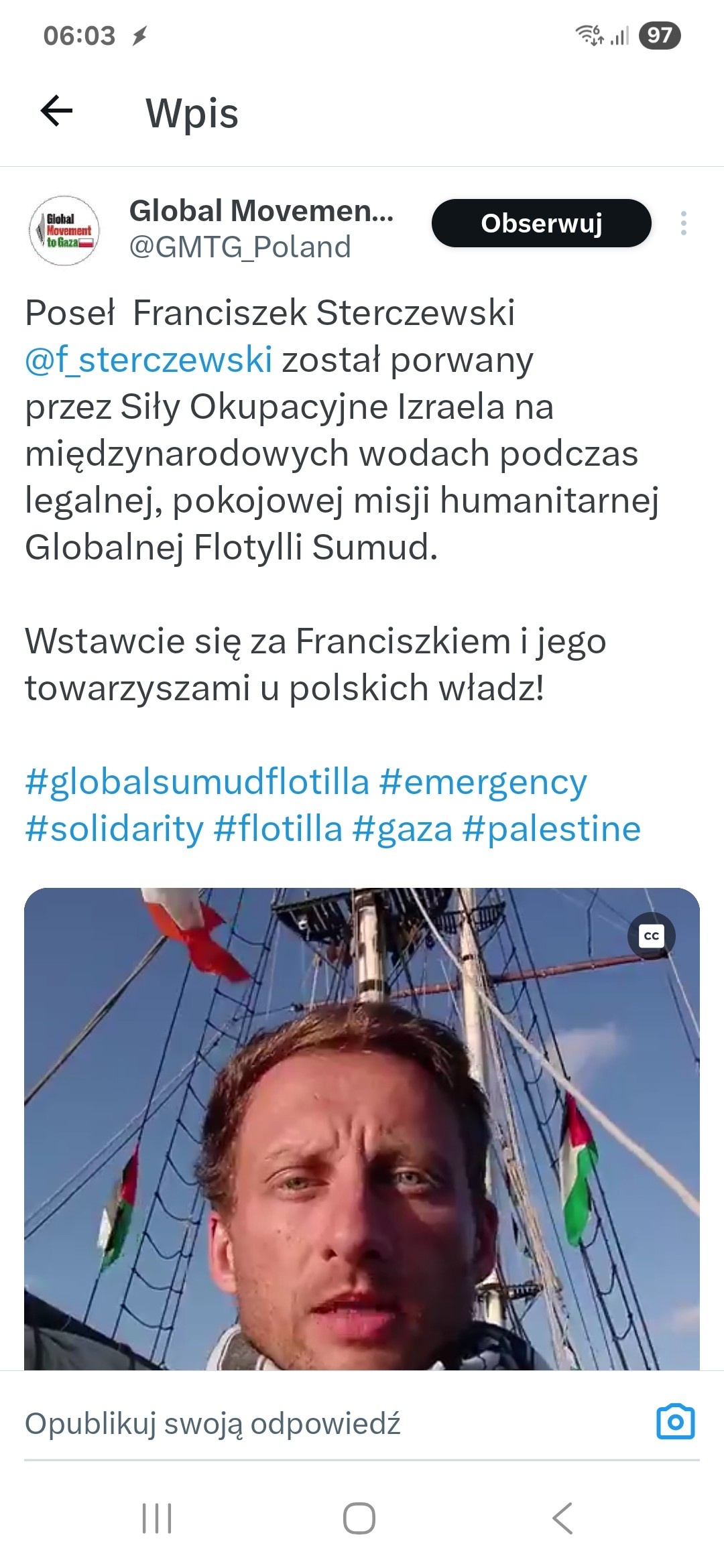Open the #gaza hashtag
The image size is (724, 1568).
click(x=402, y=829)
